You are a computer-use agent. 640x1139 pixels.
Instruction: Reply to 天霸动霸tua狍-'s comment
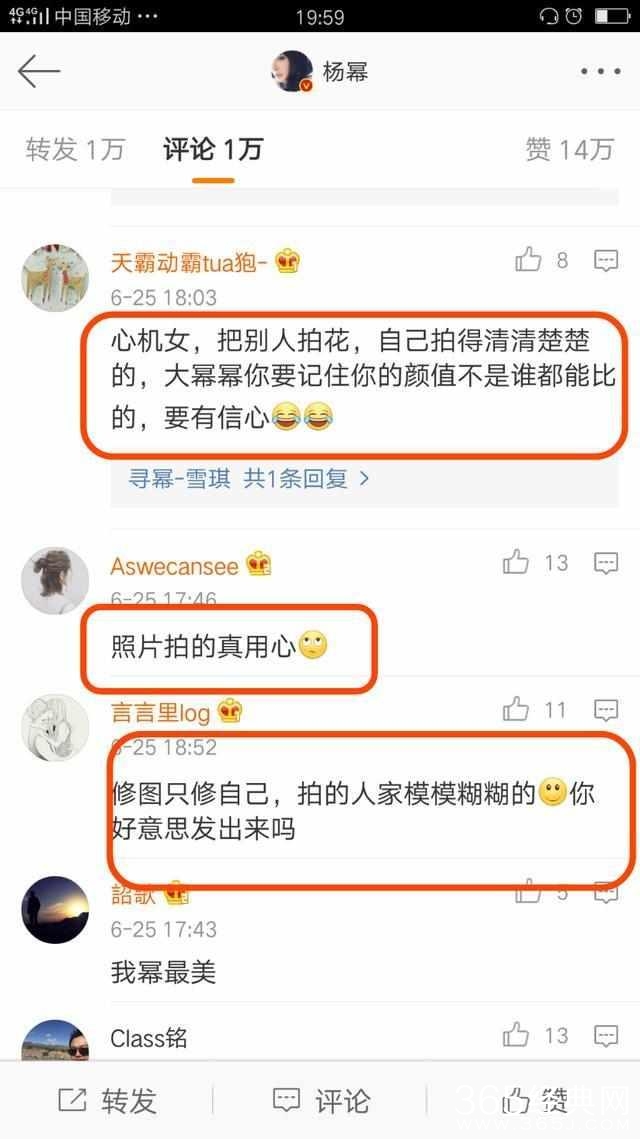coord(606,261)
